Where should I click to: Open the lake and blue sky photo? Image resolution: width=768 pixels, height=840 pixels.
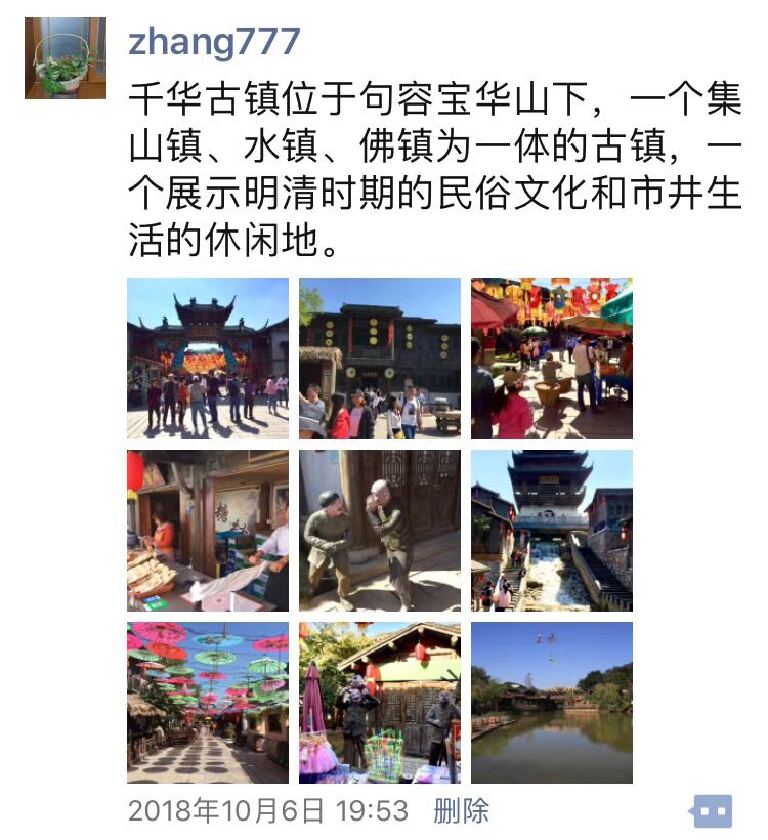pyautogui.click(x=552, y=702)
